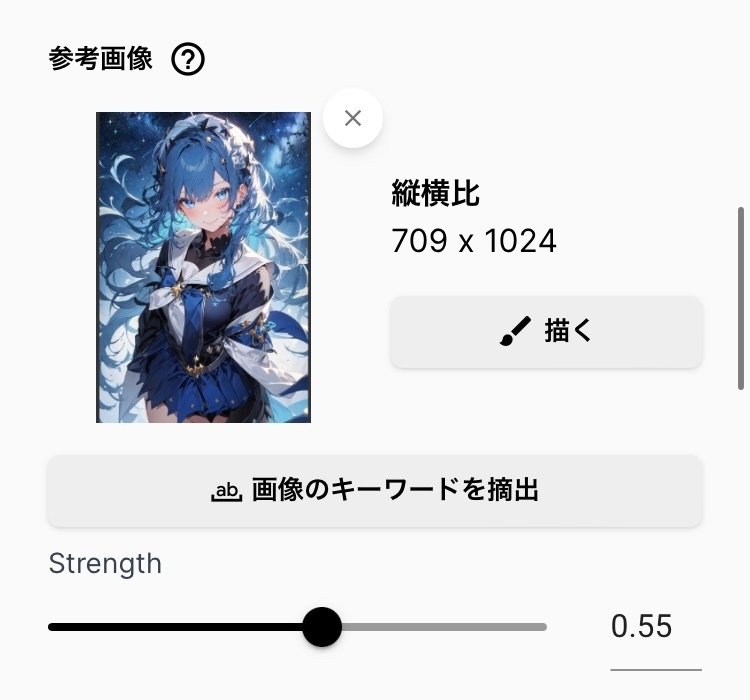The width and height of the screenshot is (750, 700).
Task: Remove the reference image
Action: [x=352, y=118]
